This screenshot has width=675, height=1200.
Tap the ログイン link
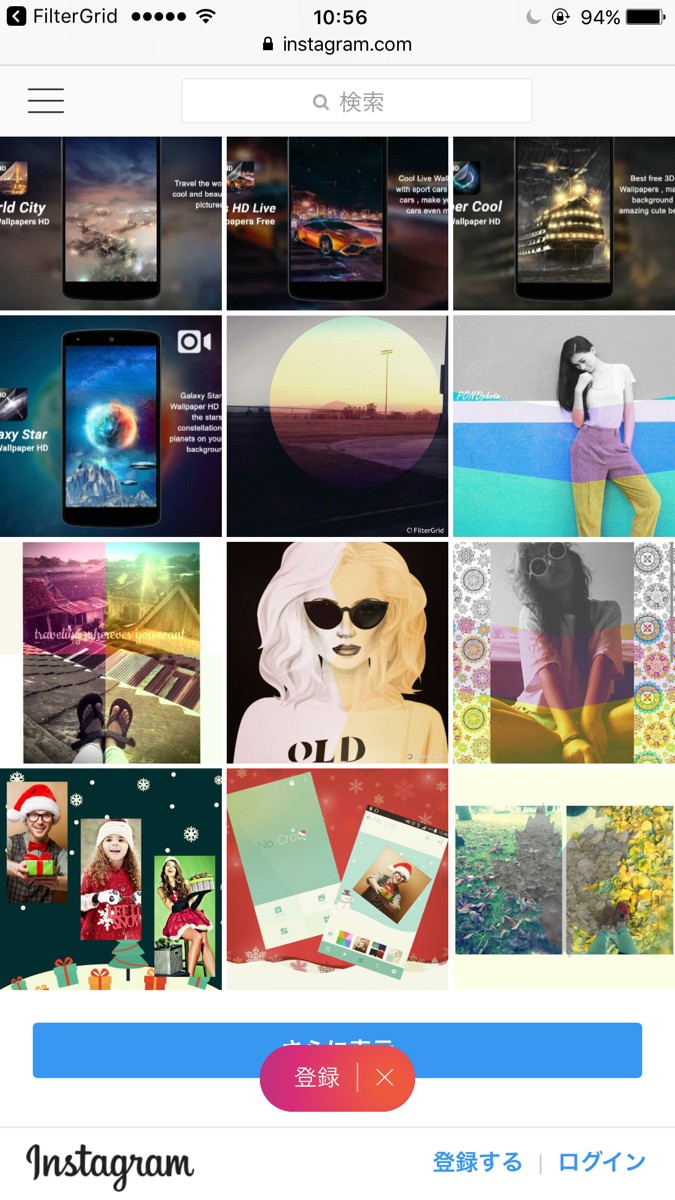pos(601,1162)
